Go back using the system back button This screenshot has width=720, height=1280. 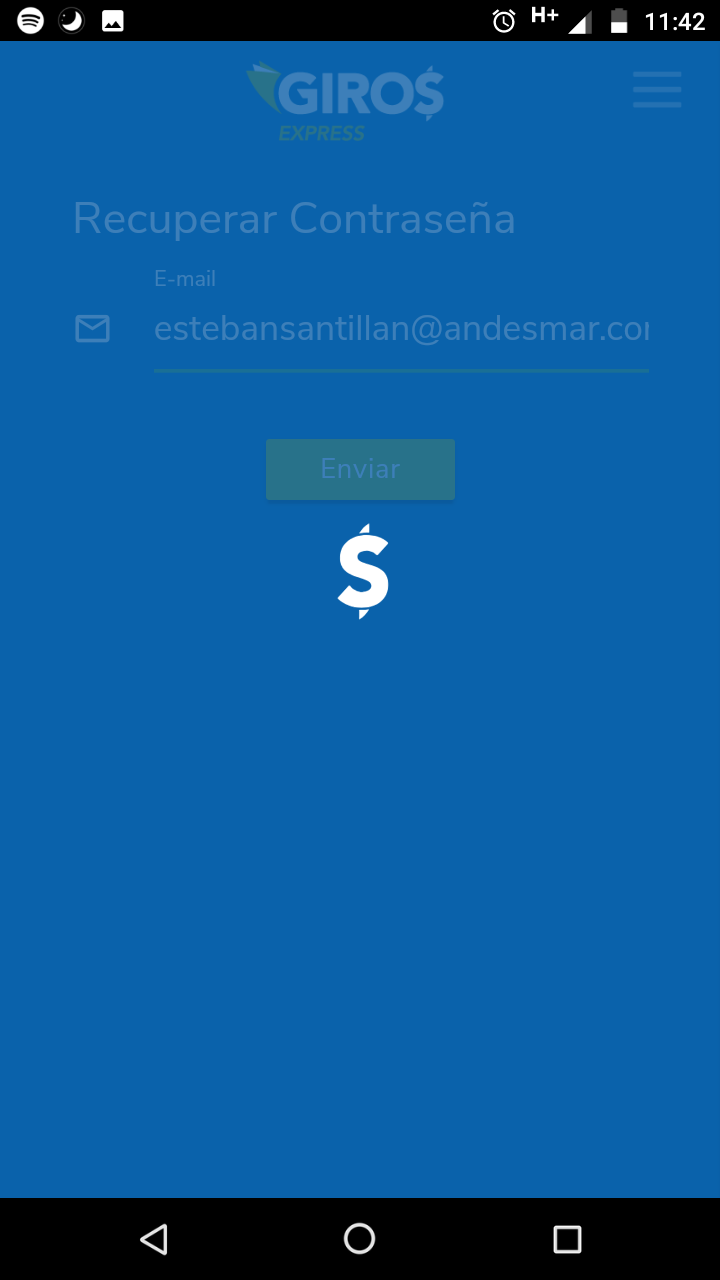(153, 1239)
